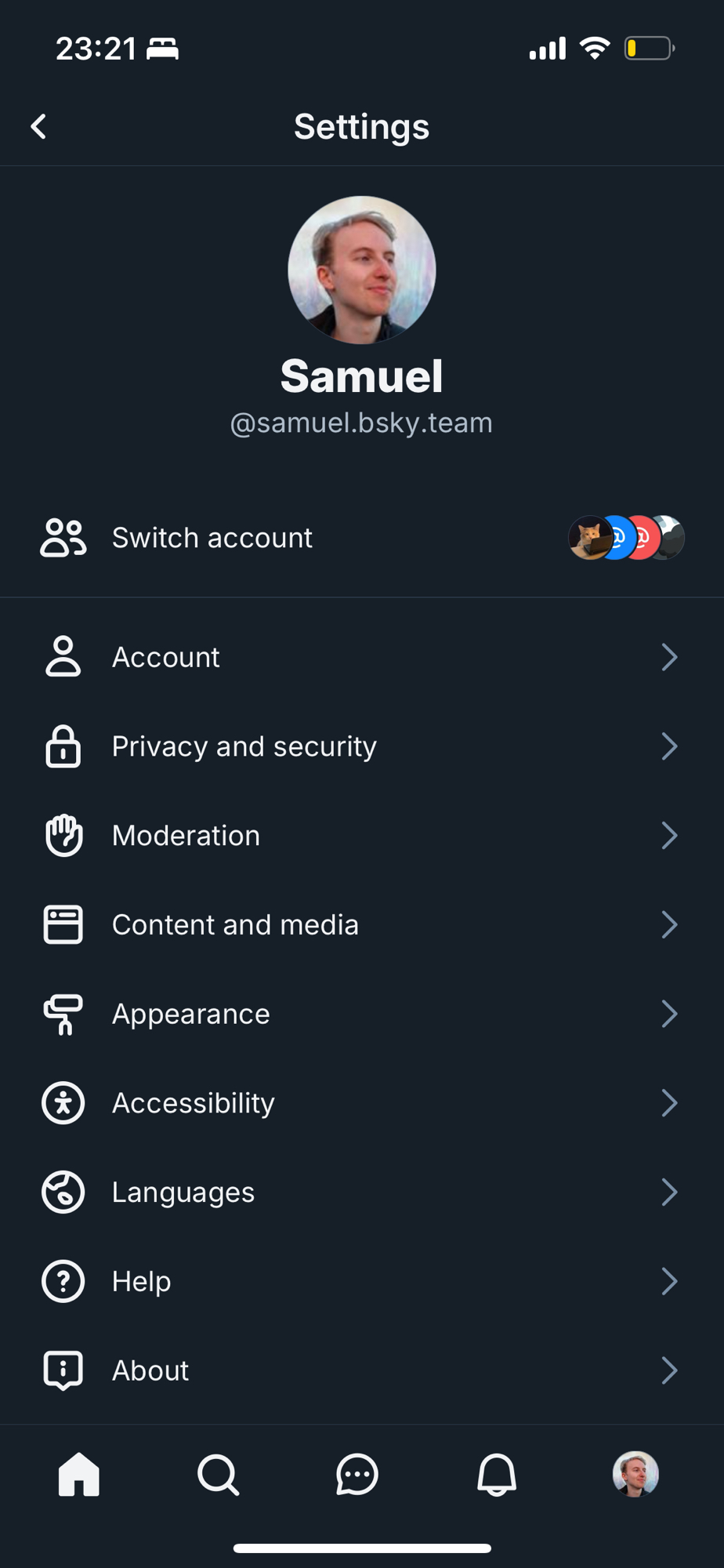Switch to the Notifications tab
This screenshot has width=724, height=1568.
tap(497, 1475)
